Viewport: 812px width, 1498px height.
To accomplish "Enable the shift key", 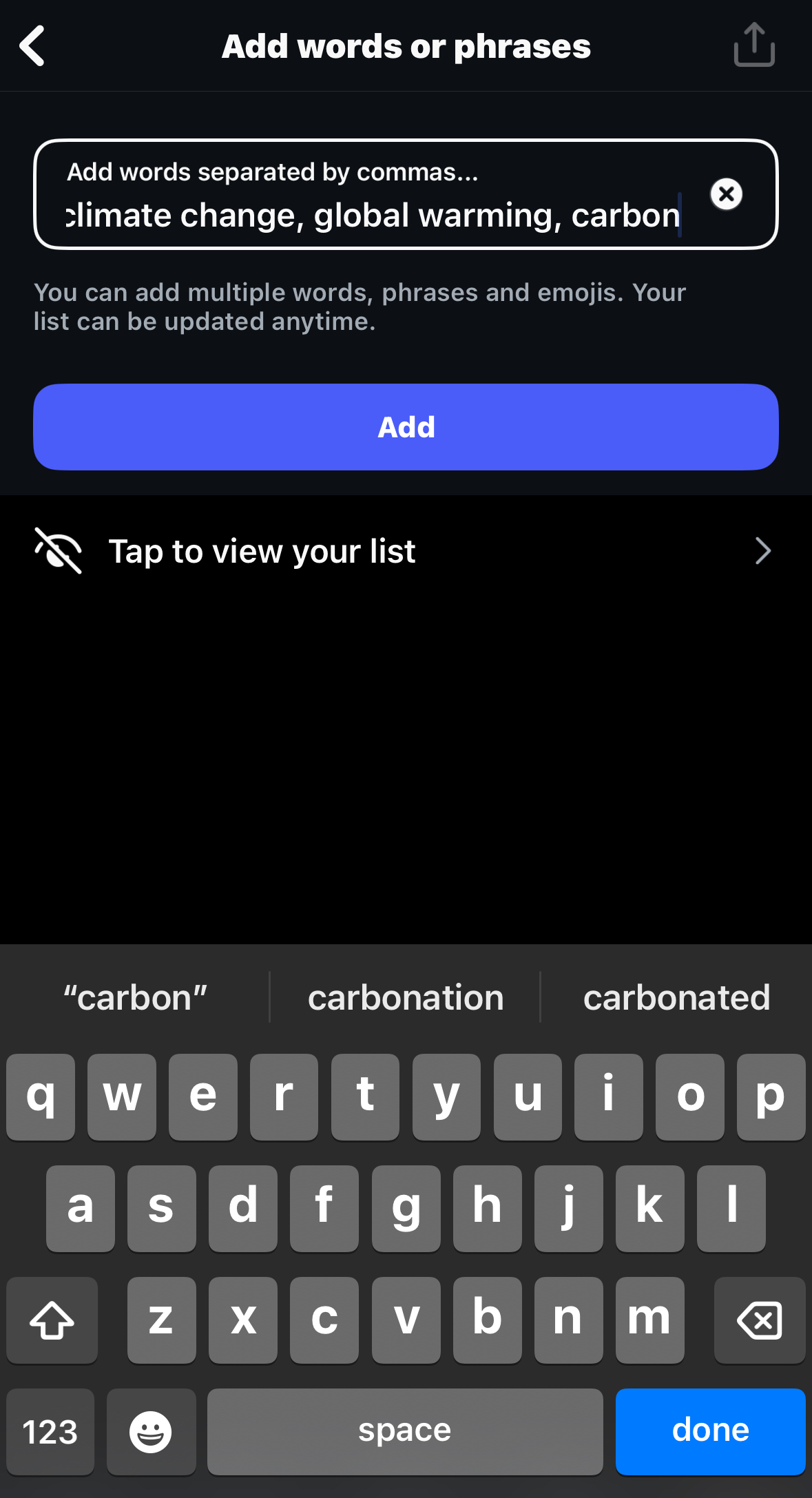I will [x=52, y=1320].
